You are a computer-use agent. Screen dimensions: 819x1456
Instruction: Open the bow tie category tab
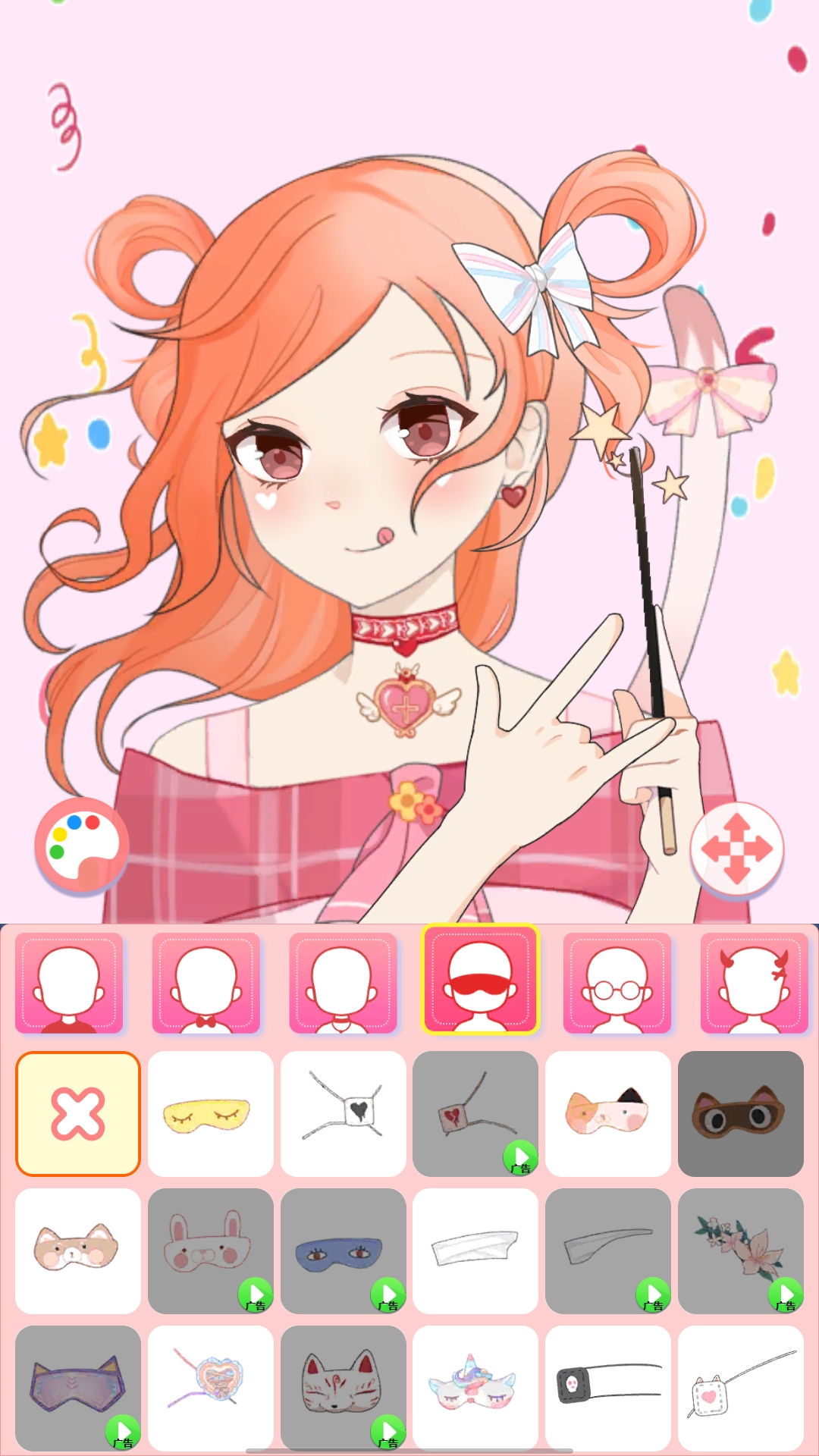coord(206,983)
